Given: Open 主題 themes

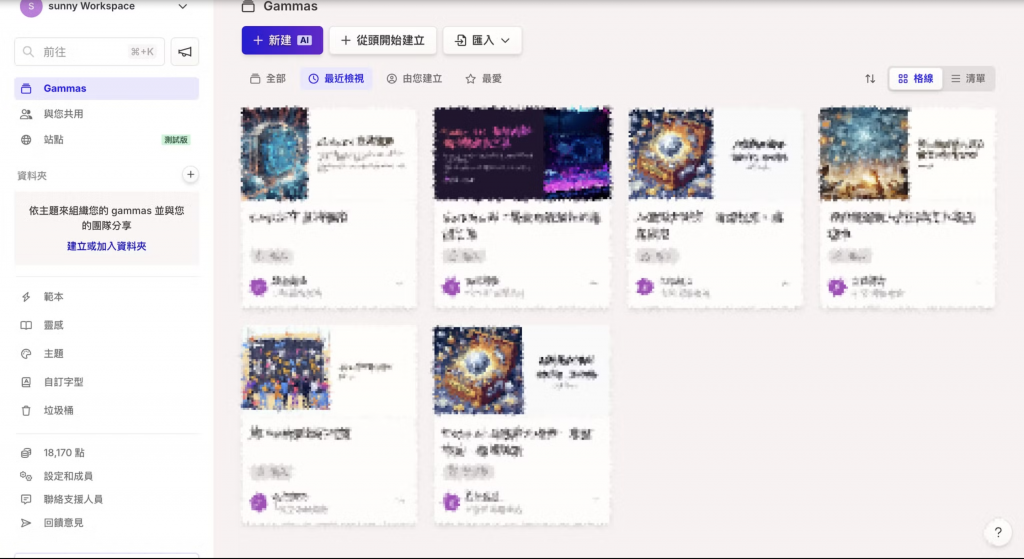Looking at the screenshot, I should (x=54, y=353).
